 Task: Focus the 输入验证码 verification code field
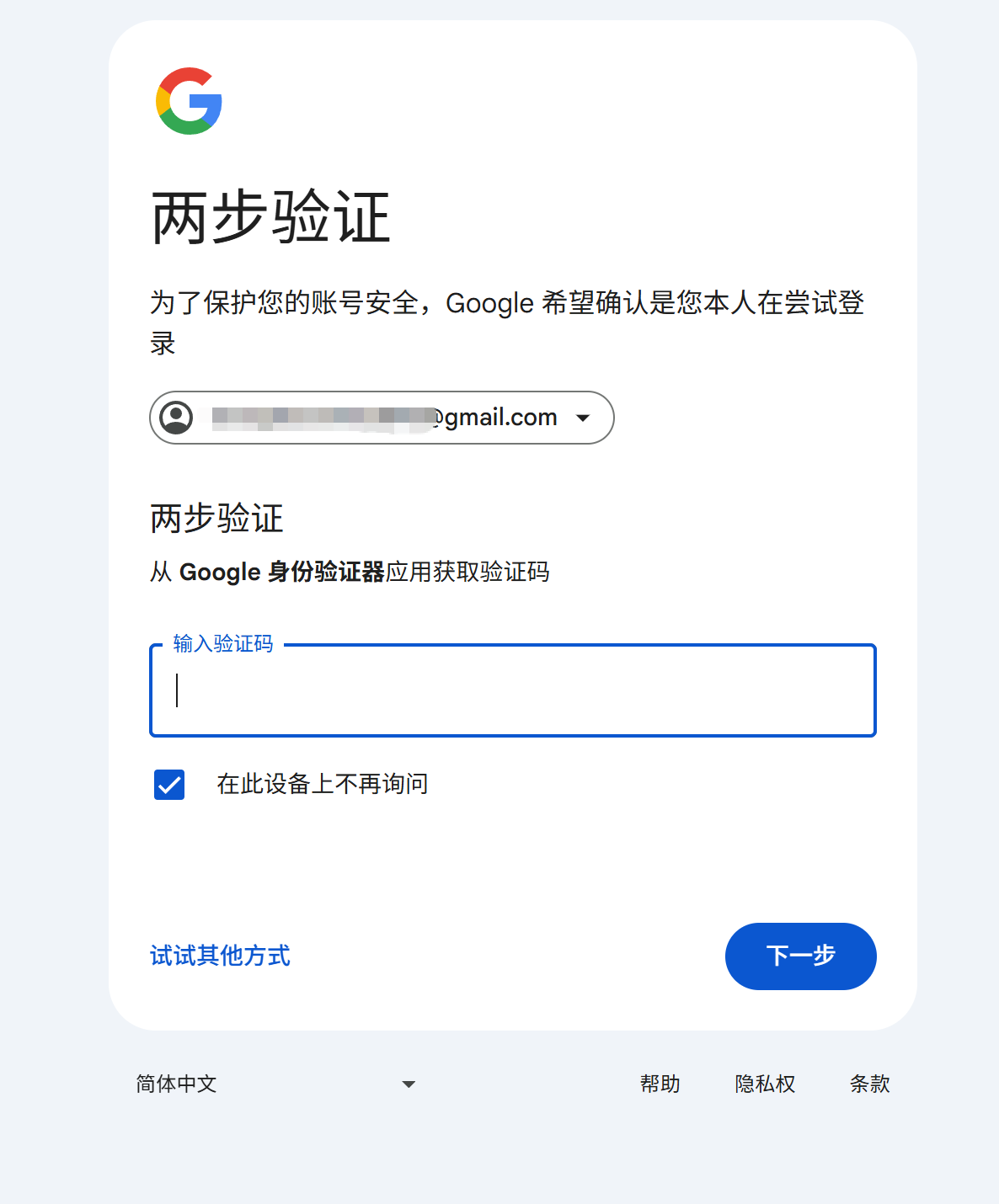(x=512, y=691)
